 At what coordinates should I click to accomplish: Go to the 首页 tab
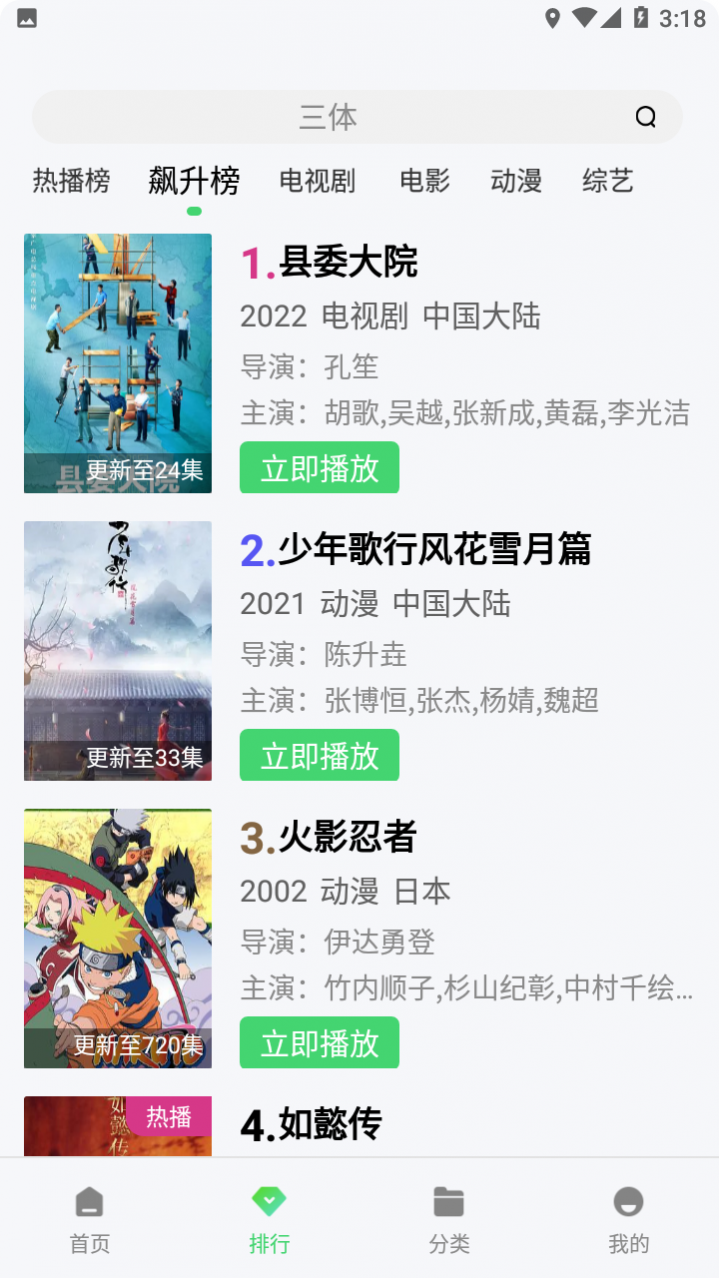tap(90, 1220)
